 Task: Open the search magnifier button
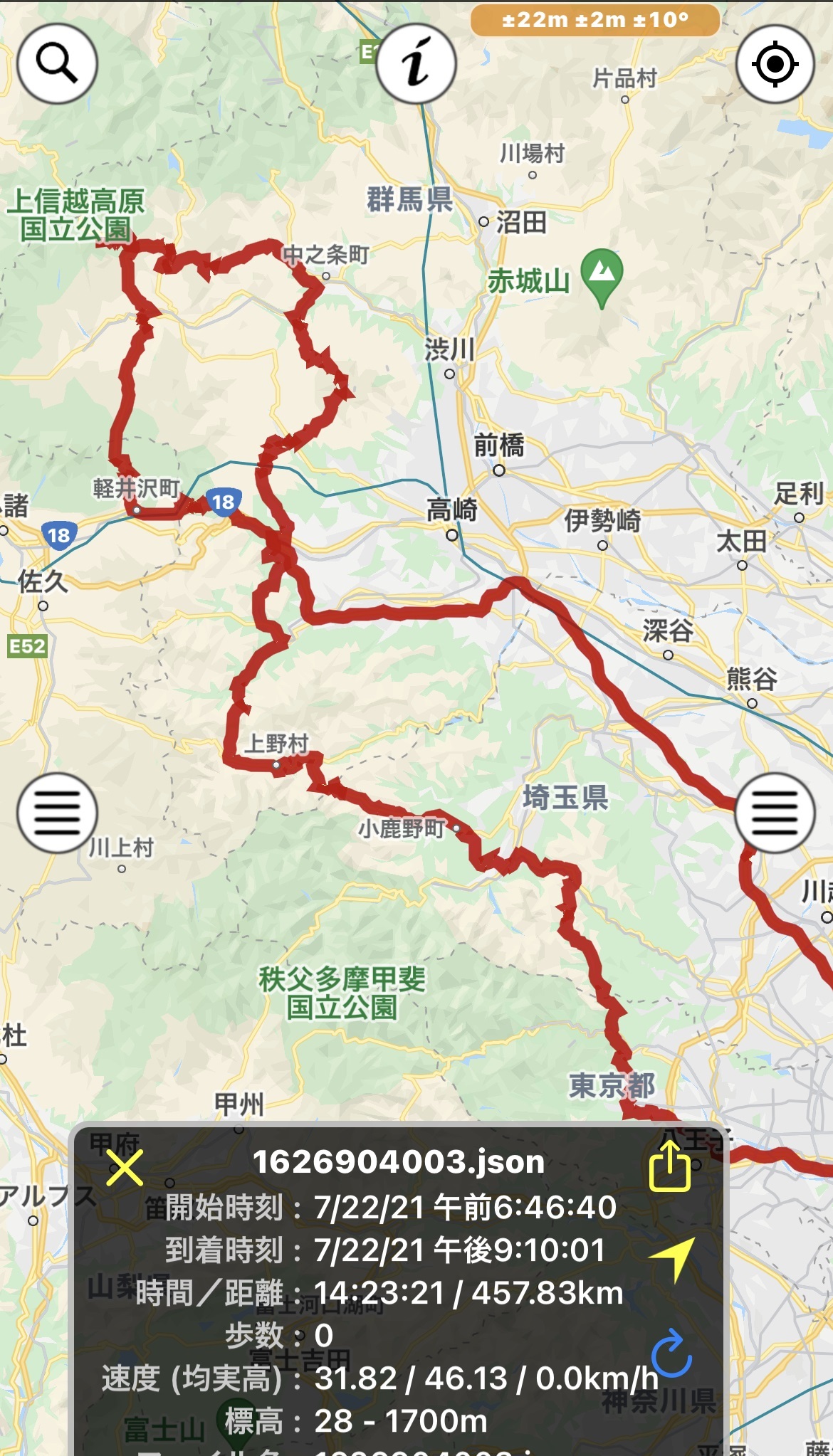pos(57,64)
